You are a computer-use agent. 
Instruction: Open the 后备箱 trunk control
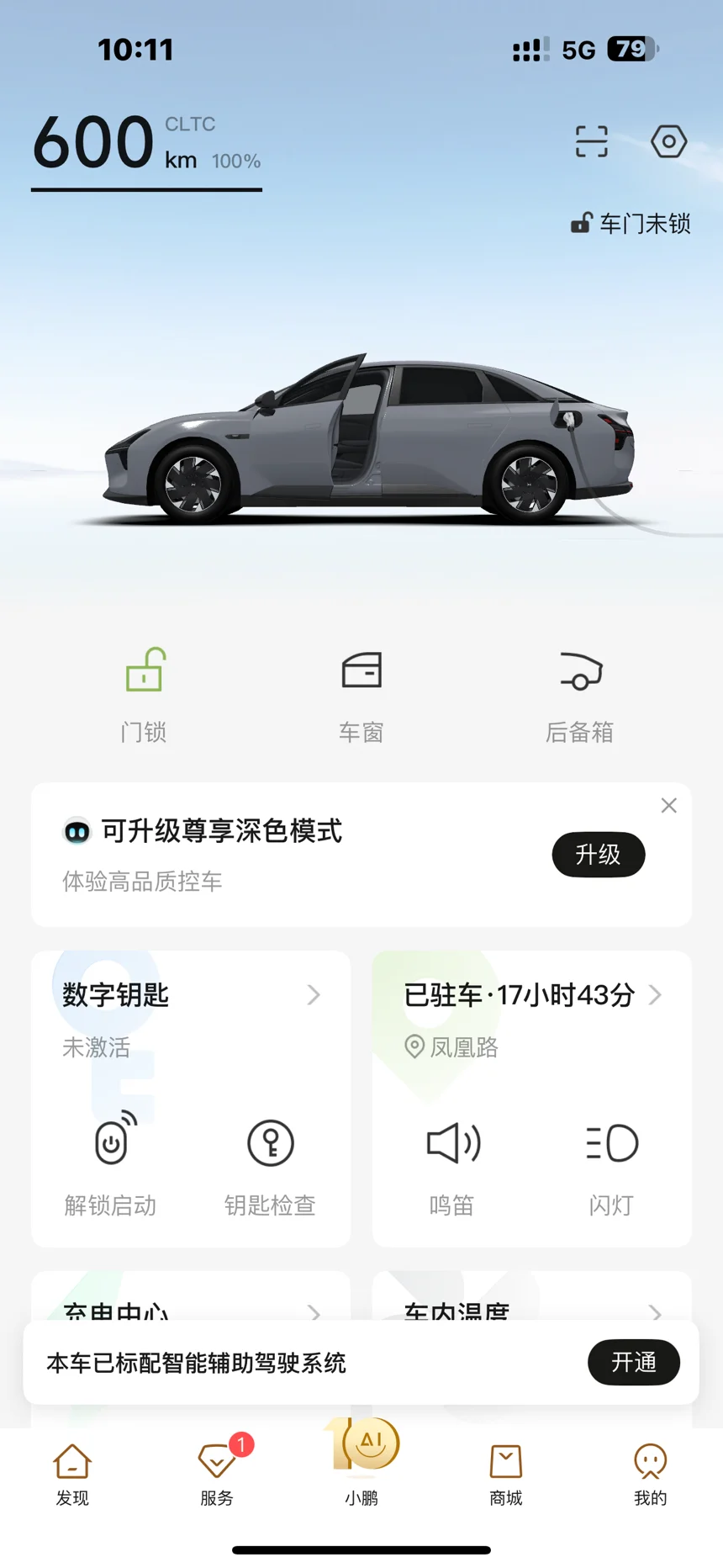580,693
